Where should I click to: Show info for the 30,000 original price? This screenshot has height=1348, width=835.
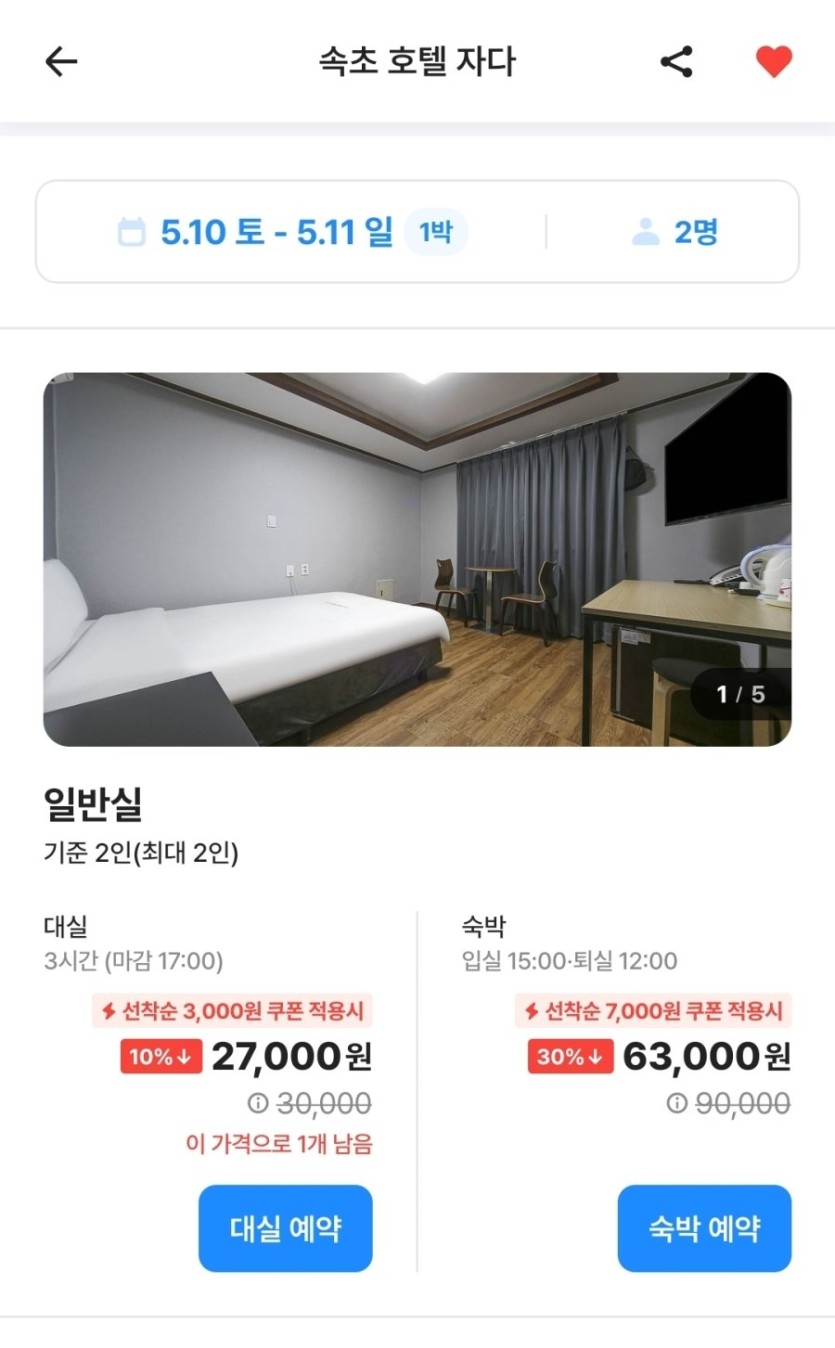258,1103
